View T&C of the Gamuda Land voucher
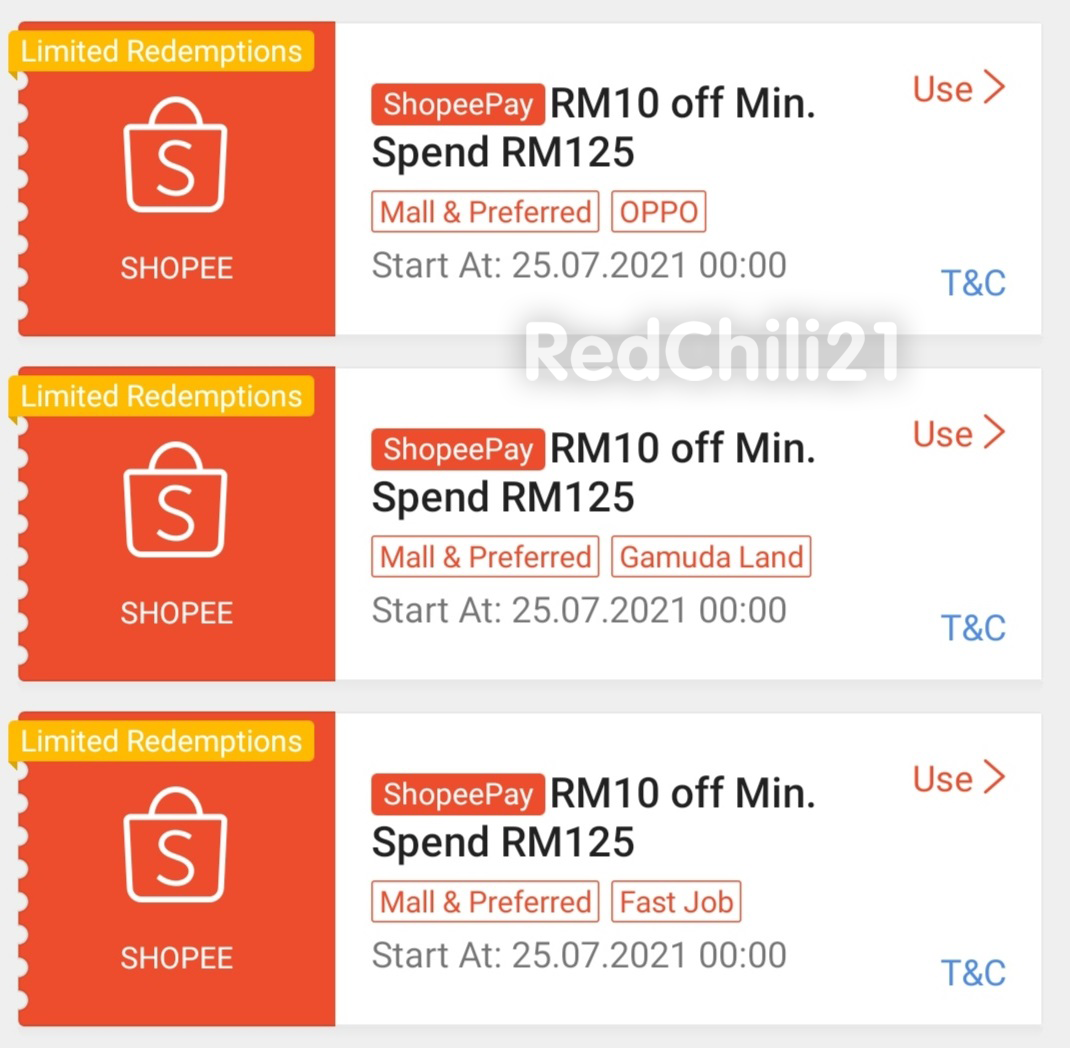1070x1048 pixels. (973, 629)
